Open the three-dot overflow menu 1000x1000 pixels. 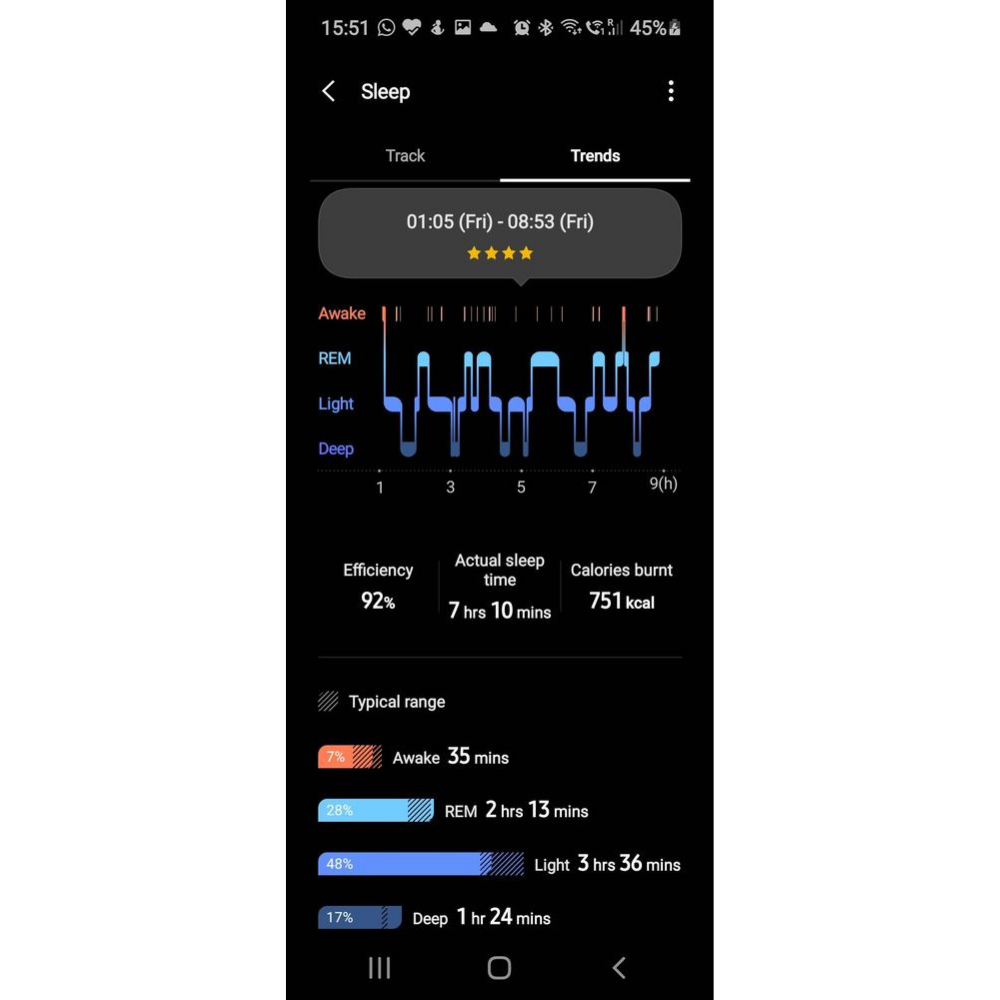(x=670, y=91)
